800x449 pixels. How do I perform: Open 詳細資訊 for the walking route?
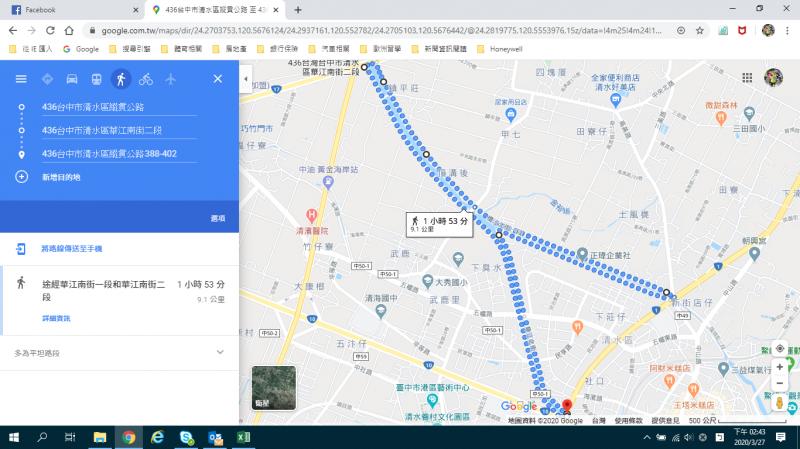pyautogui.click(x=56, y=318)
